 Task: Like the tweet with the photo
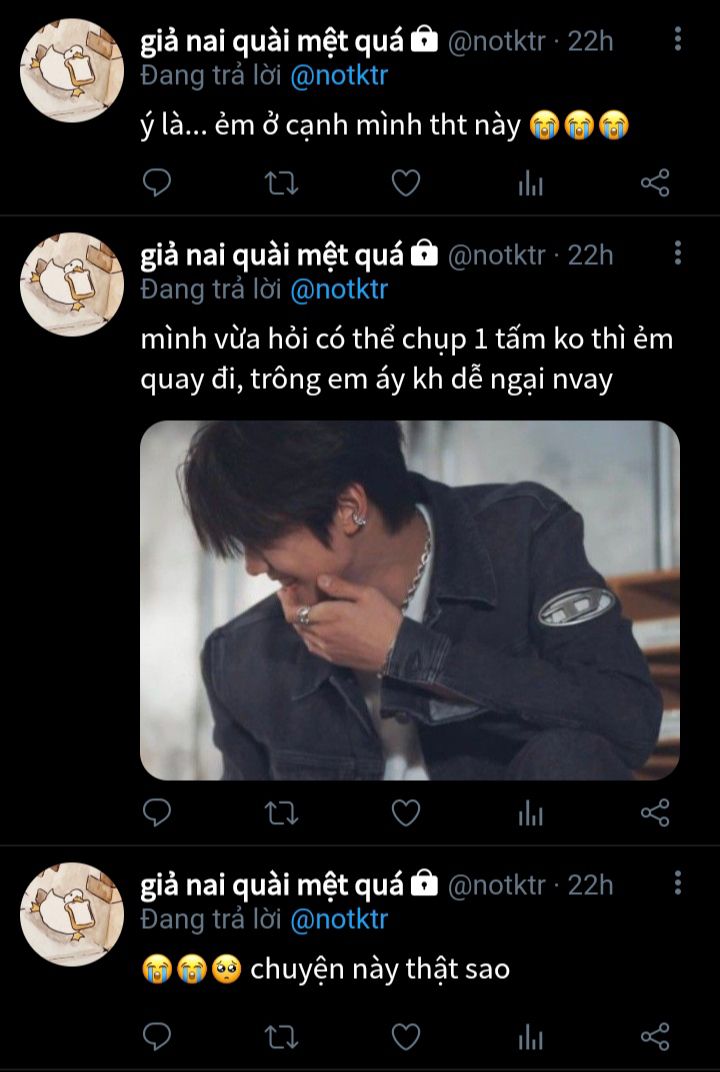pyautogui.click(x=405, y=814)
